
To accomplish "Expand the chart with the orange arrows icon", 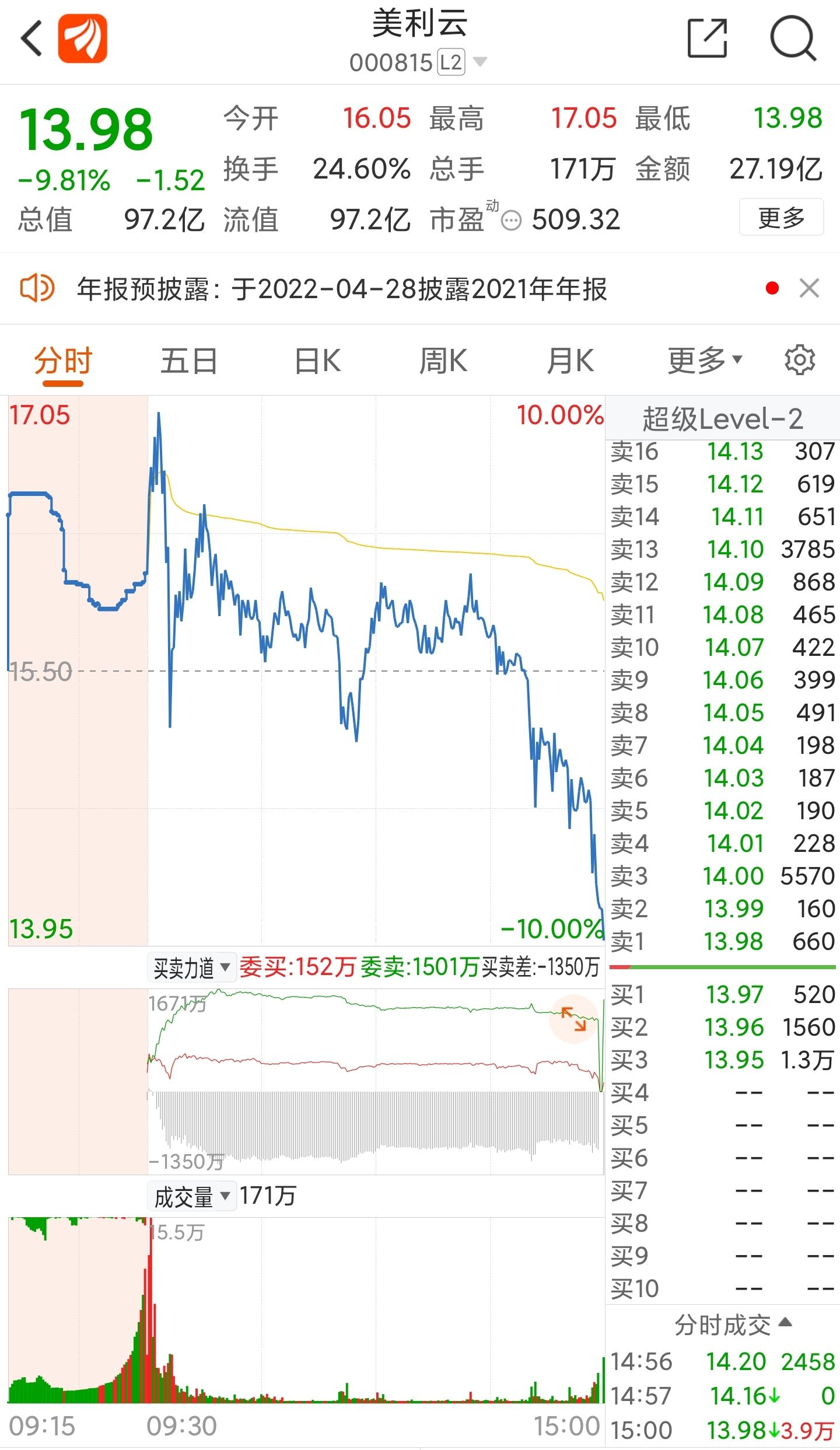I will 573,1019.
